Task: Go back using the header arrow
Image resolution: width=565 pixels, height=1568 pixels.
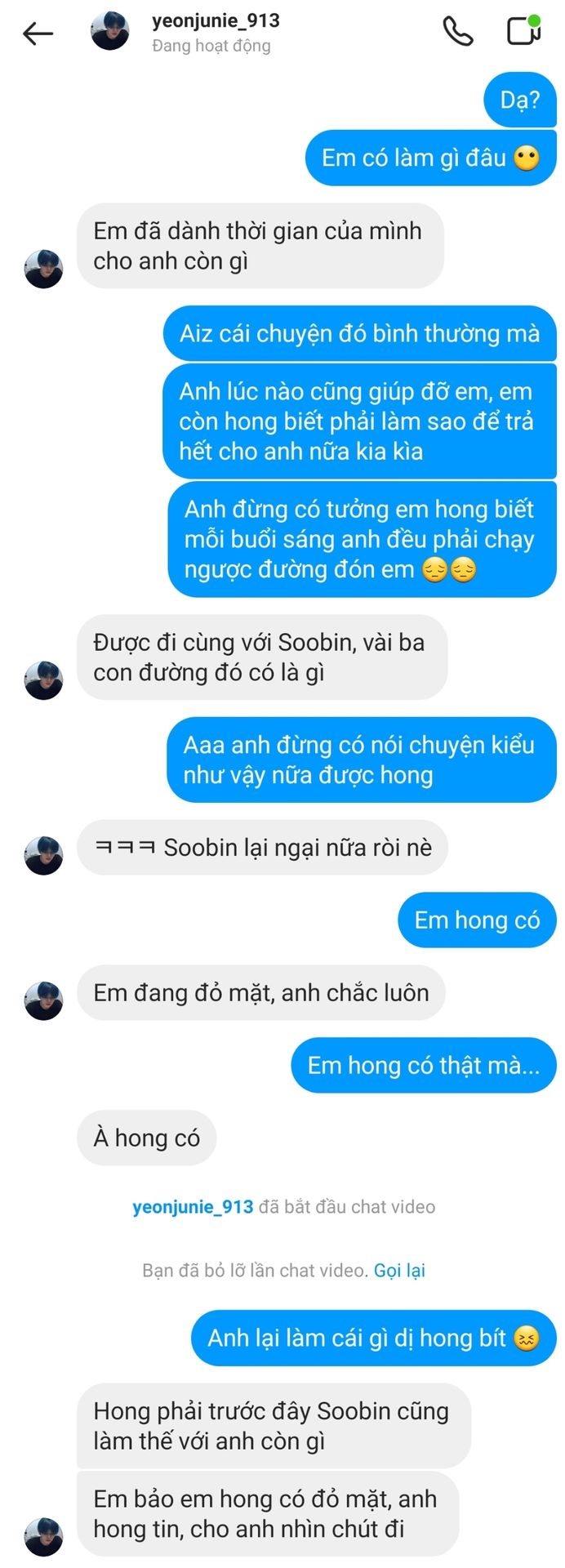Action: (x=38, y=33)
